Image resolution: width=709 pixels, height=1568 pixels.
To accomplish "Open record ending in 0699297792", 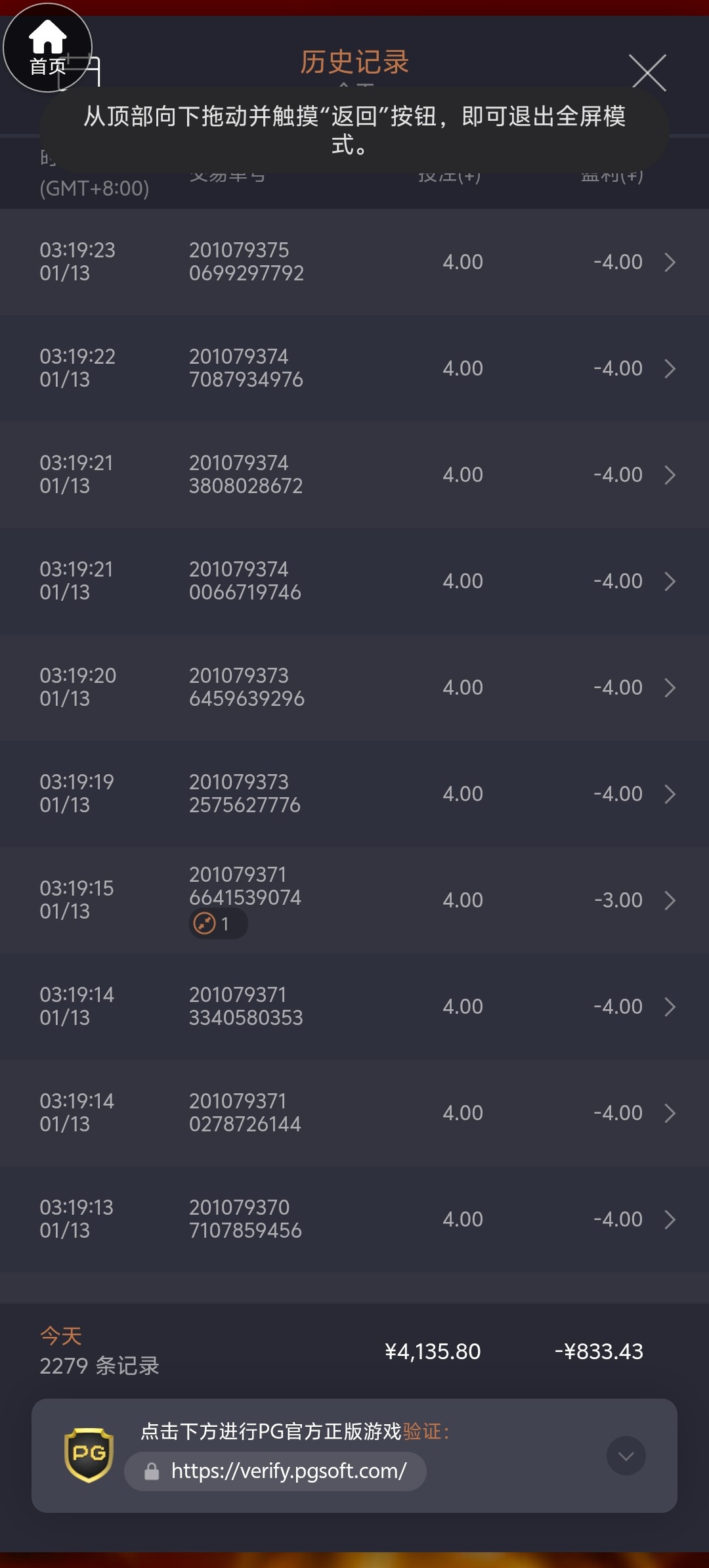I will [x=354, y=262].
